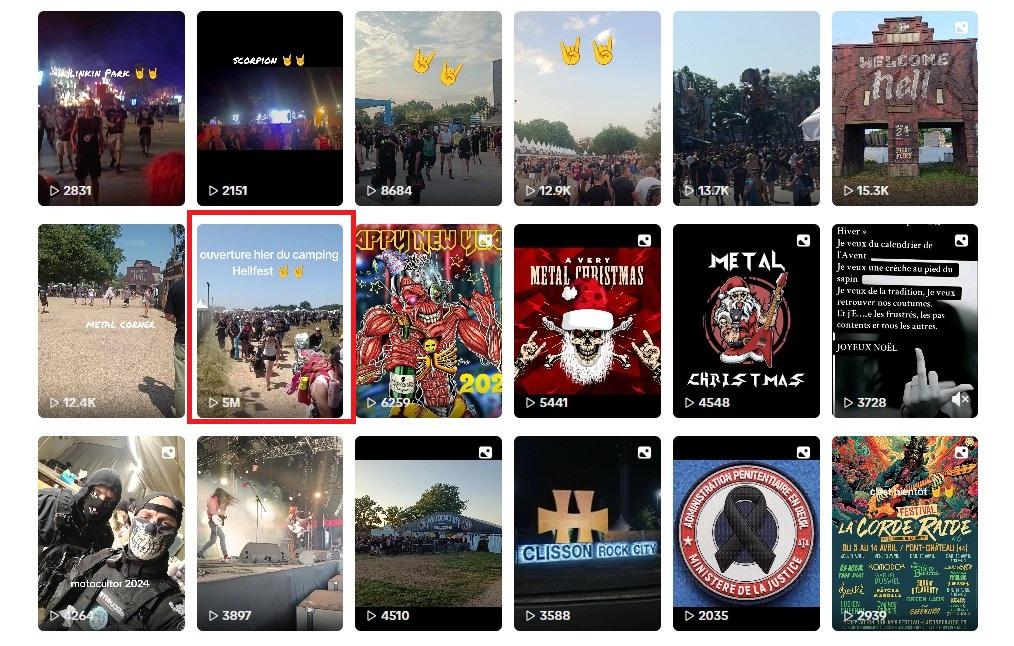Image resolution: width=1014 pixels, height=646 pixels.
Task: Open the evening field post with 4510 views
Action: (428, 532)
